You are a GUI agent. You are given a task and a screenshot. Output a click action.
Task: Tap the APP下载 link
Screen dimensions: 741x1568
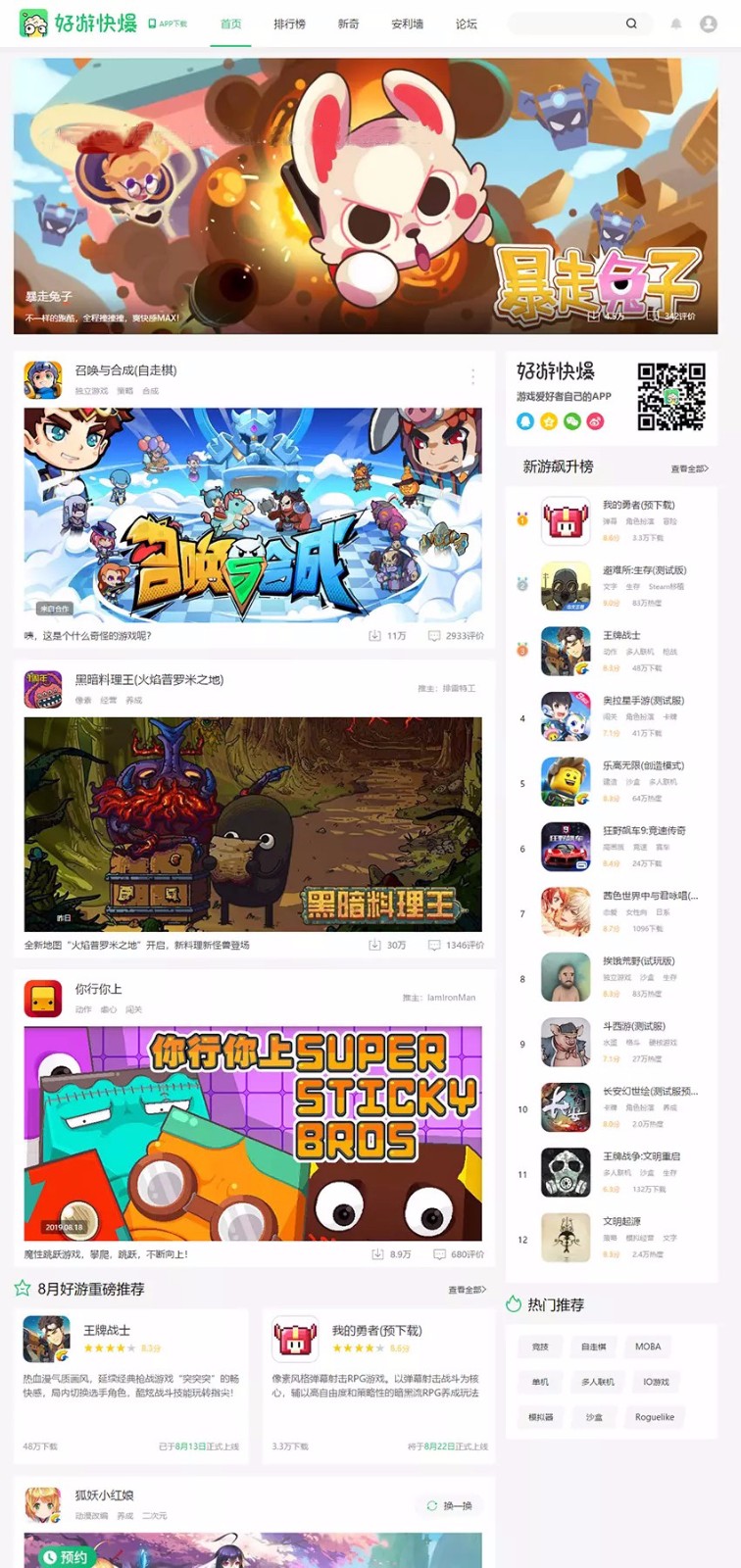coord(168,24)
